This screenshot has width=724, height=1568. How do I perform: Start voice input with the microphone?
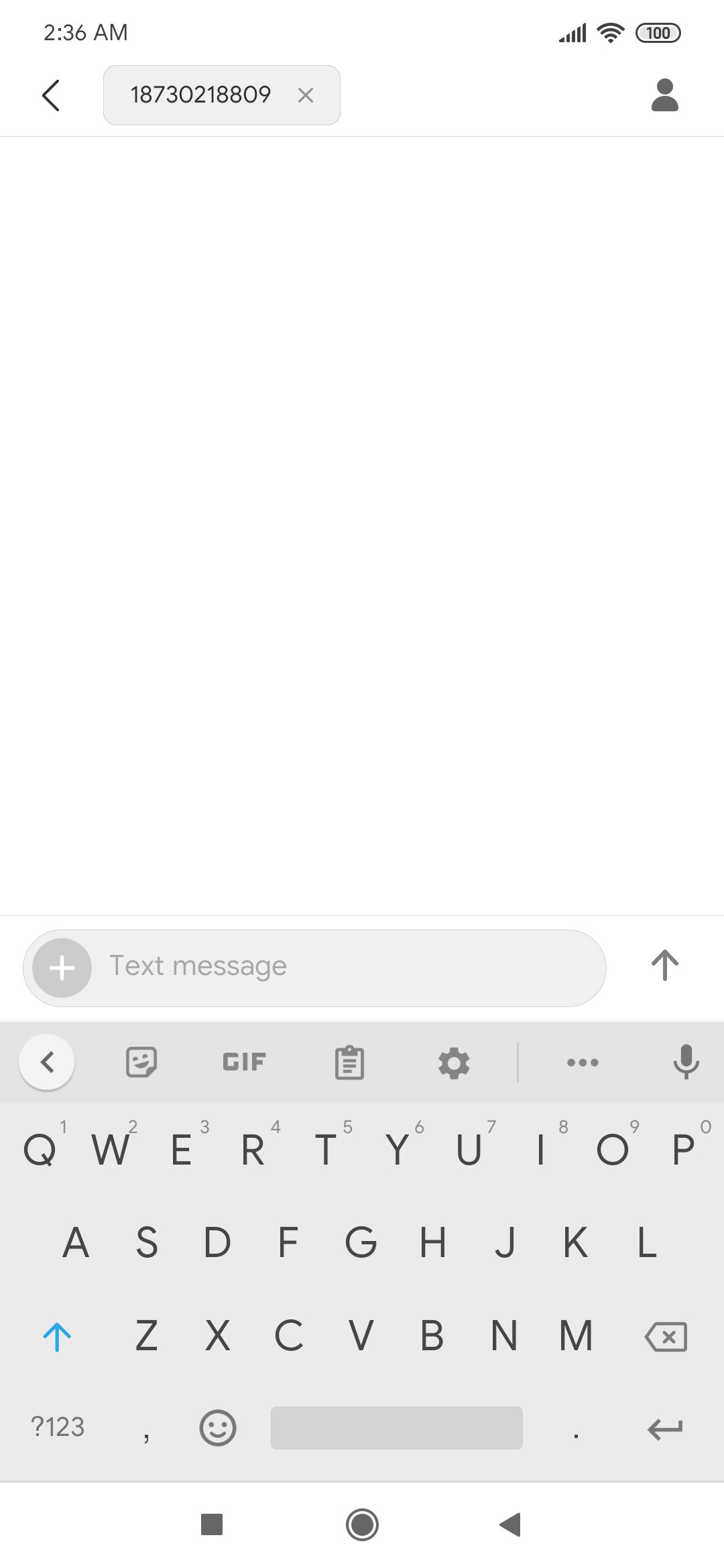point(686,1061)
